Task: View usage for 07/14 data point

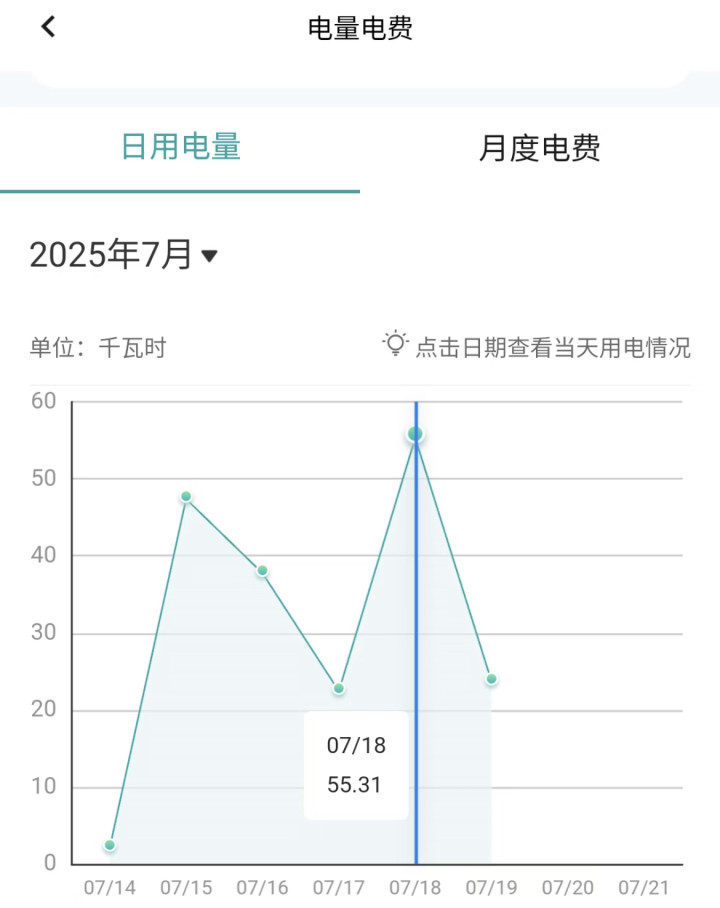Action: point(110,845)
